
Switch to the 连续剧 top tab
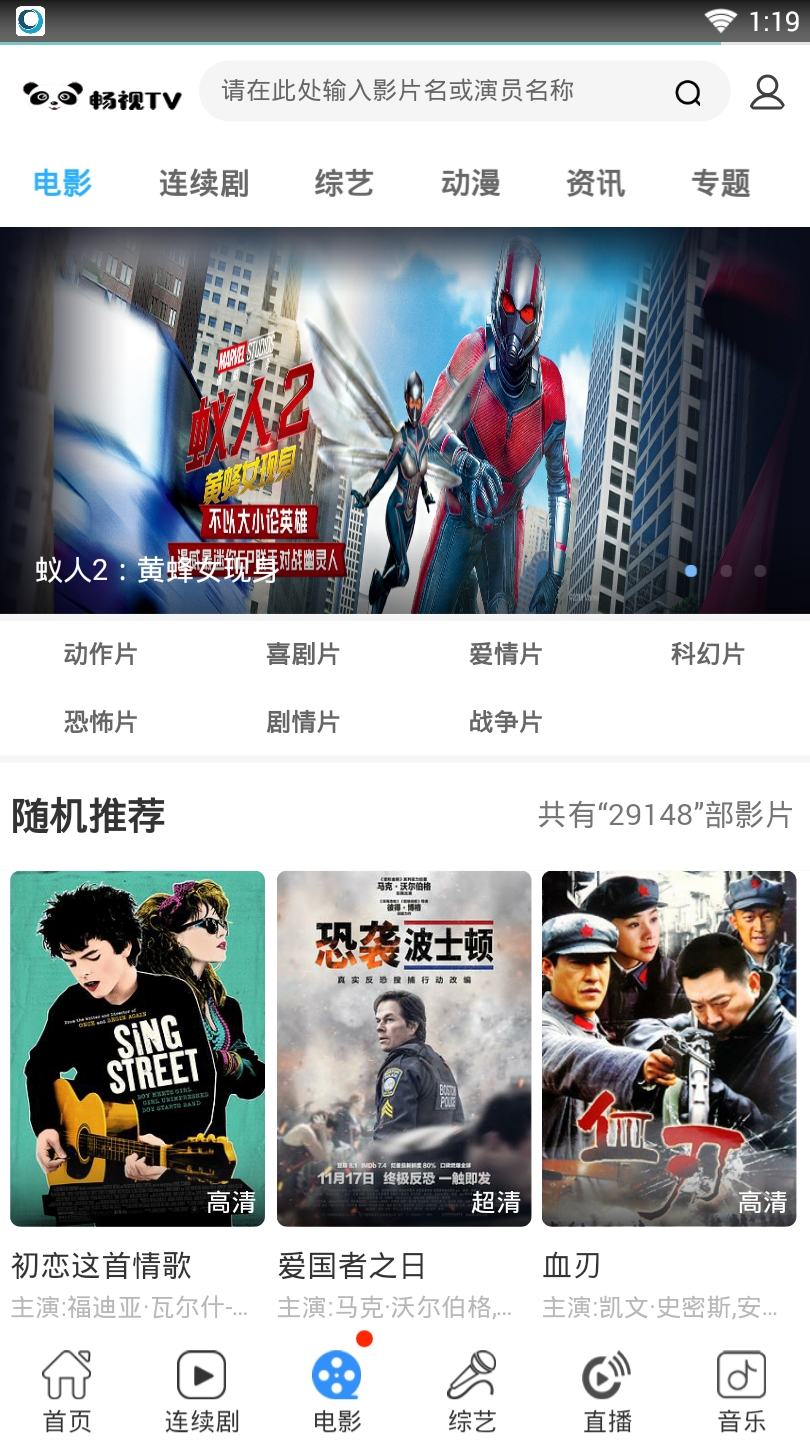(x=203, y=184)
